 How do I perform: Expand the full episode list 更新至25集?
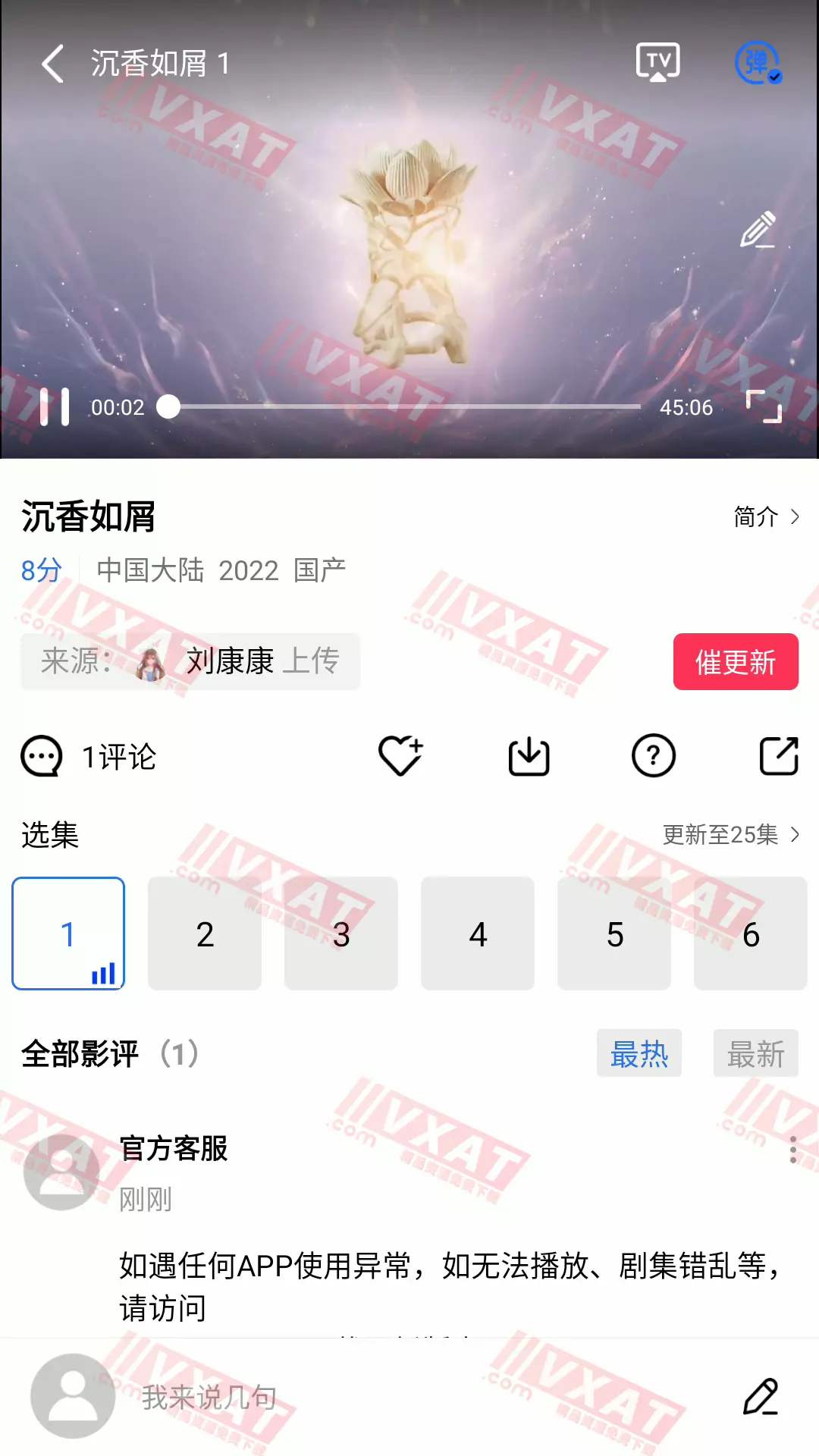(x=731, y=835)
